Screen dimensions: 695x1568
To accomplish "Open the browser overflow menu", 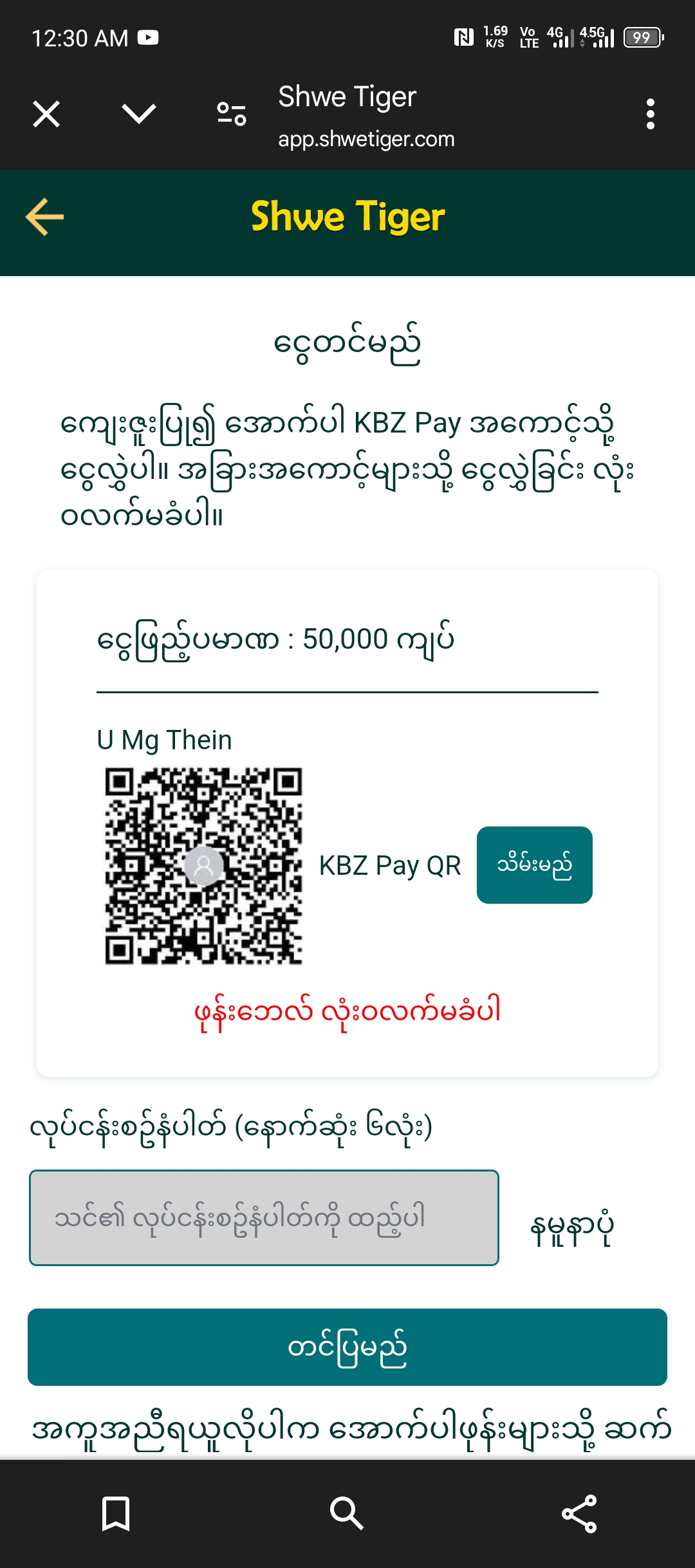I will pos(650,115).
